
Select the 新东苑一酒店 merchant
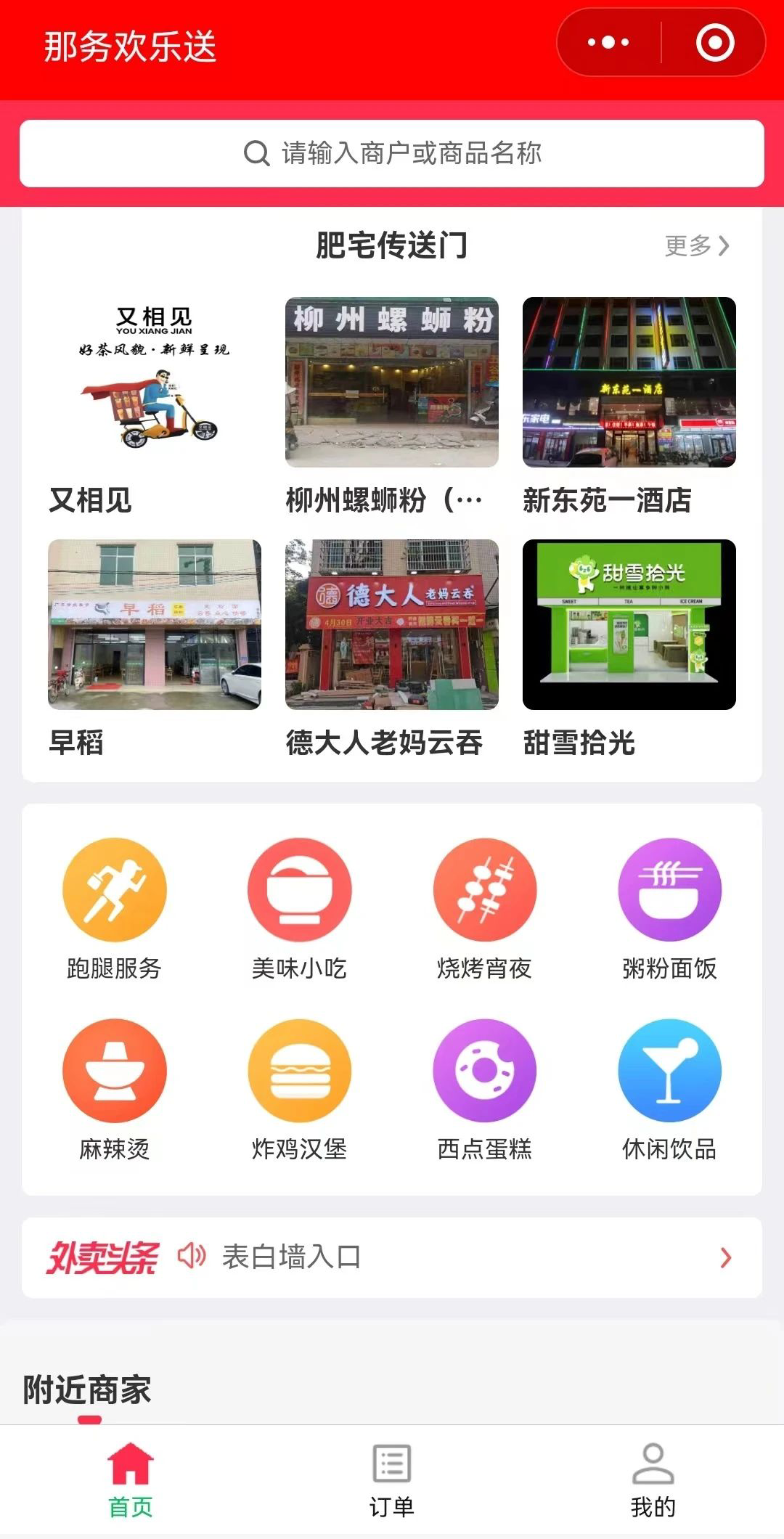[x=629, y=383]
